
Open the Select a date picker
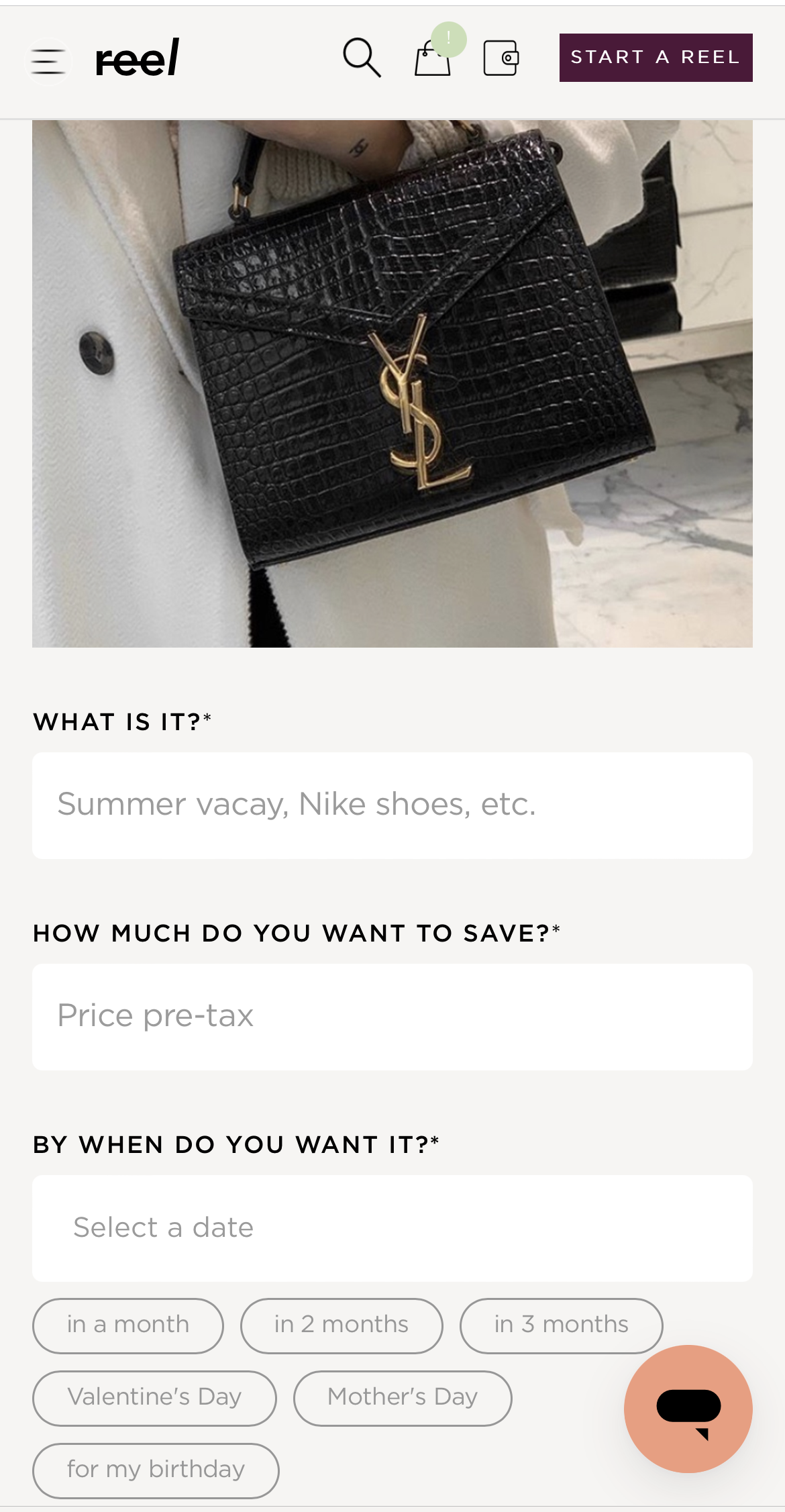[x=392, y=1228]
